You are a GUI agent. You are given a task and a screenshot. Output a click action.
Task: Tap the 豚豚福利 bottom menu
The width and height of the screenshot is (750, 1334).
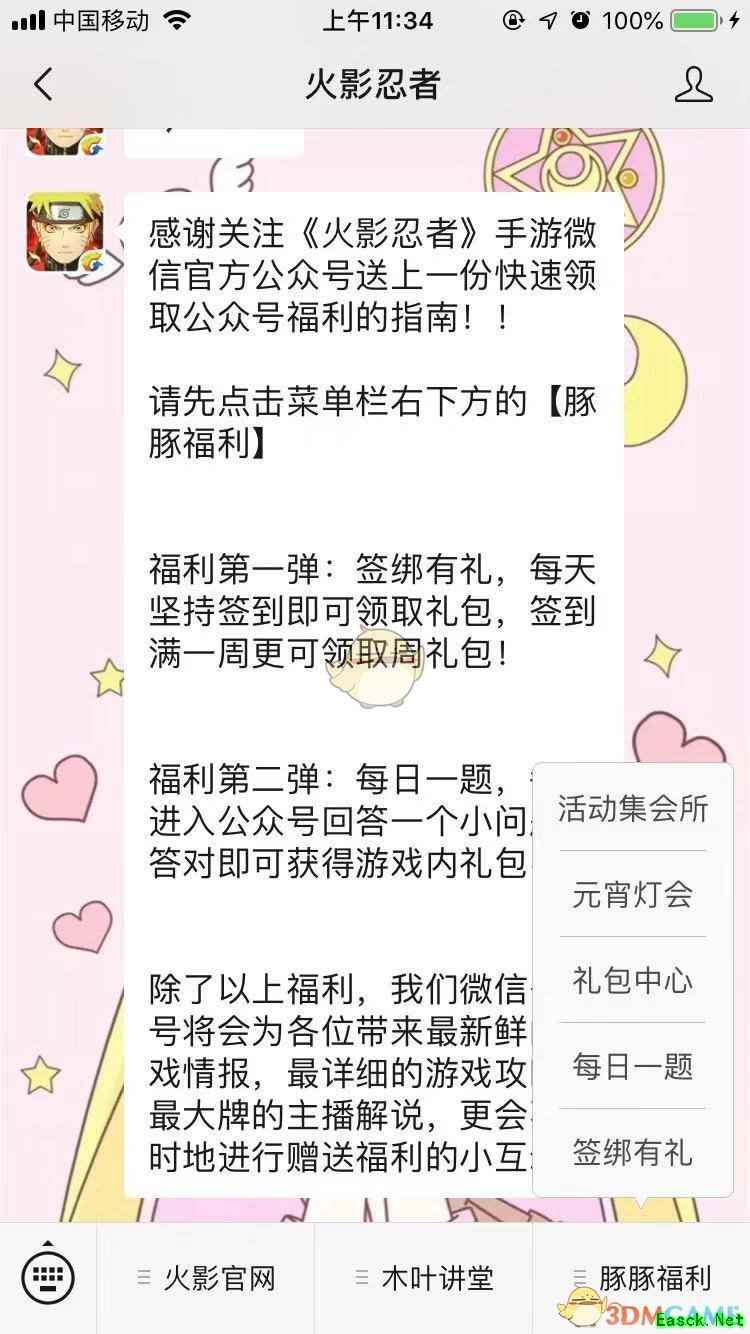[642, 1278]
